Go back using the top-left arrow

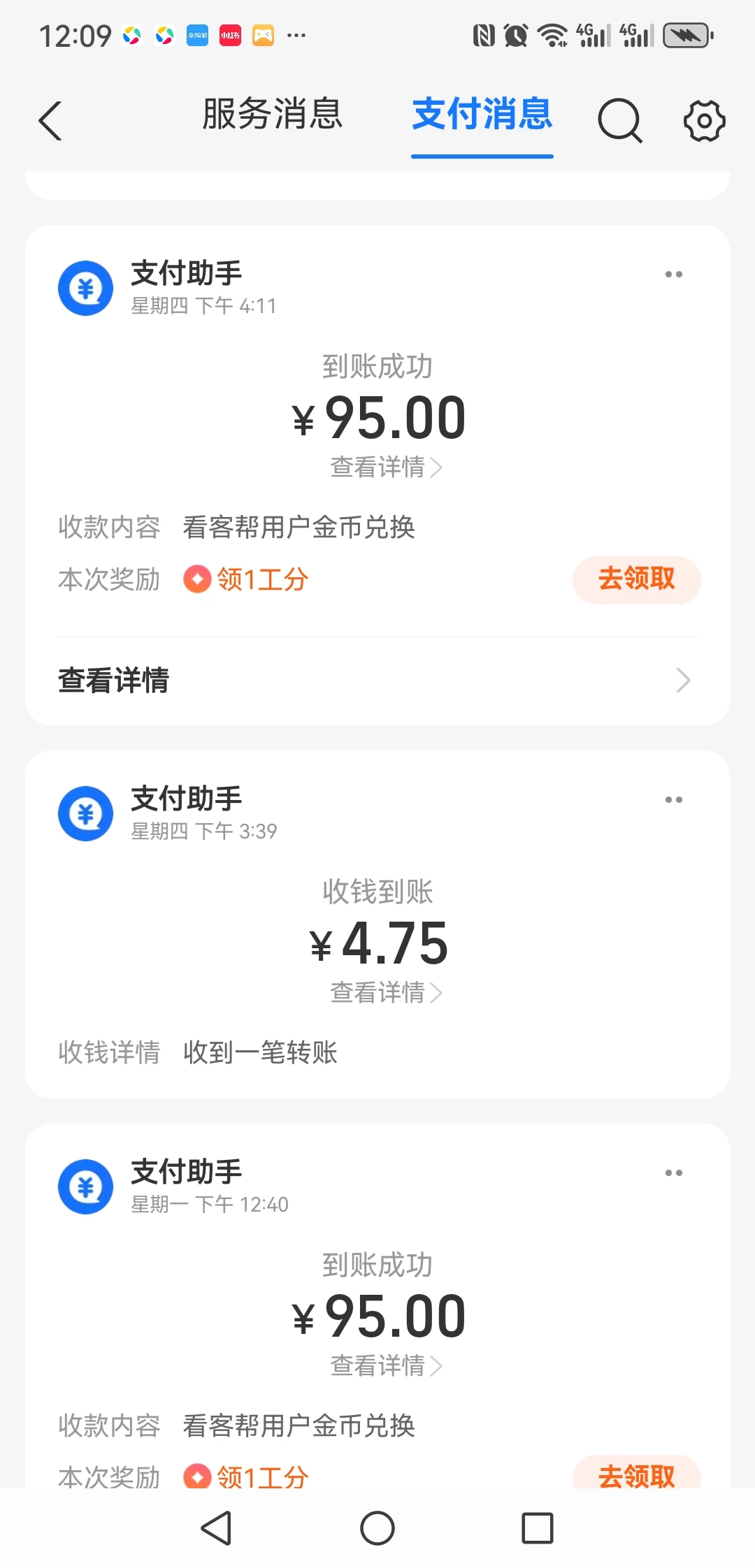tap(50, 121)
